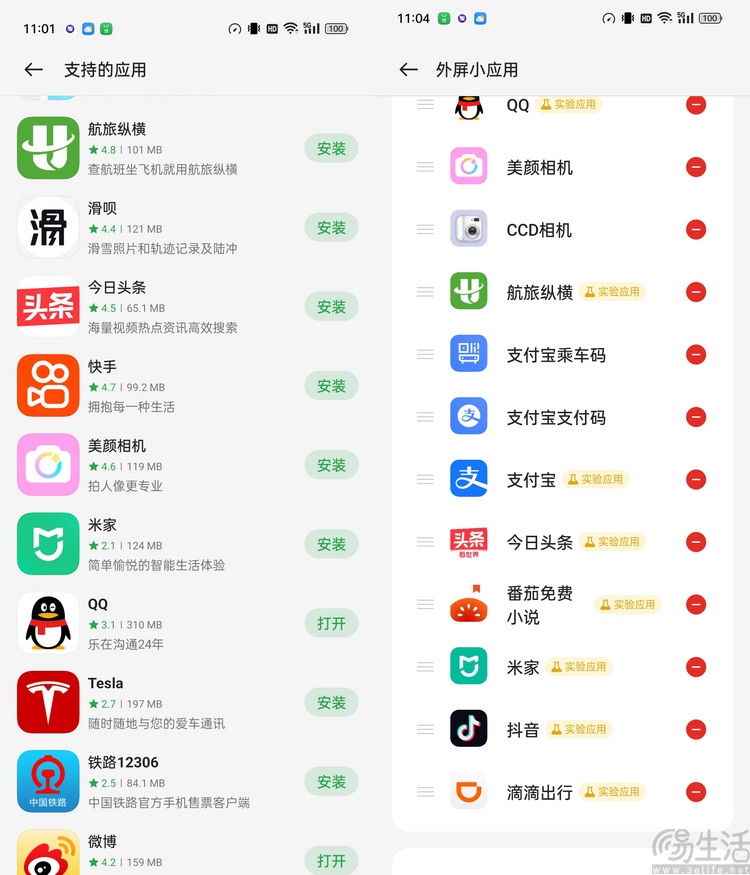750x875 pixels.
Task: Remove 支付宝支付码 from the 外屏小应用 list
Action: (x=696, y=417)
